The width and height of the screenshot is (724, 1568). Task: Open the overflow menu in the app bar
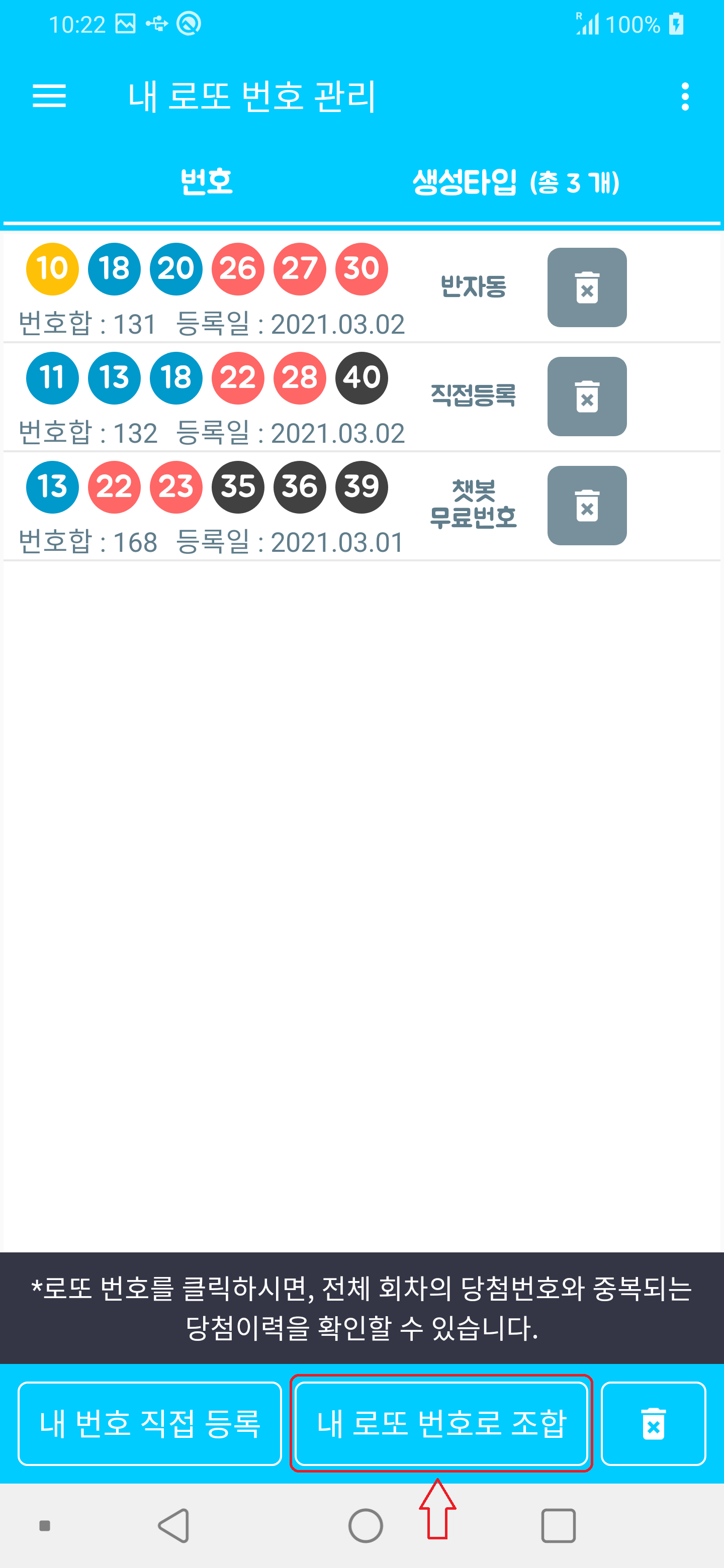pyautogui.click(x=684, y=96)
